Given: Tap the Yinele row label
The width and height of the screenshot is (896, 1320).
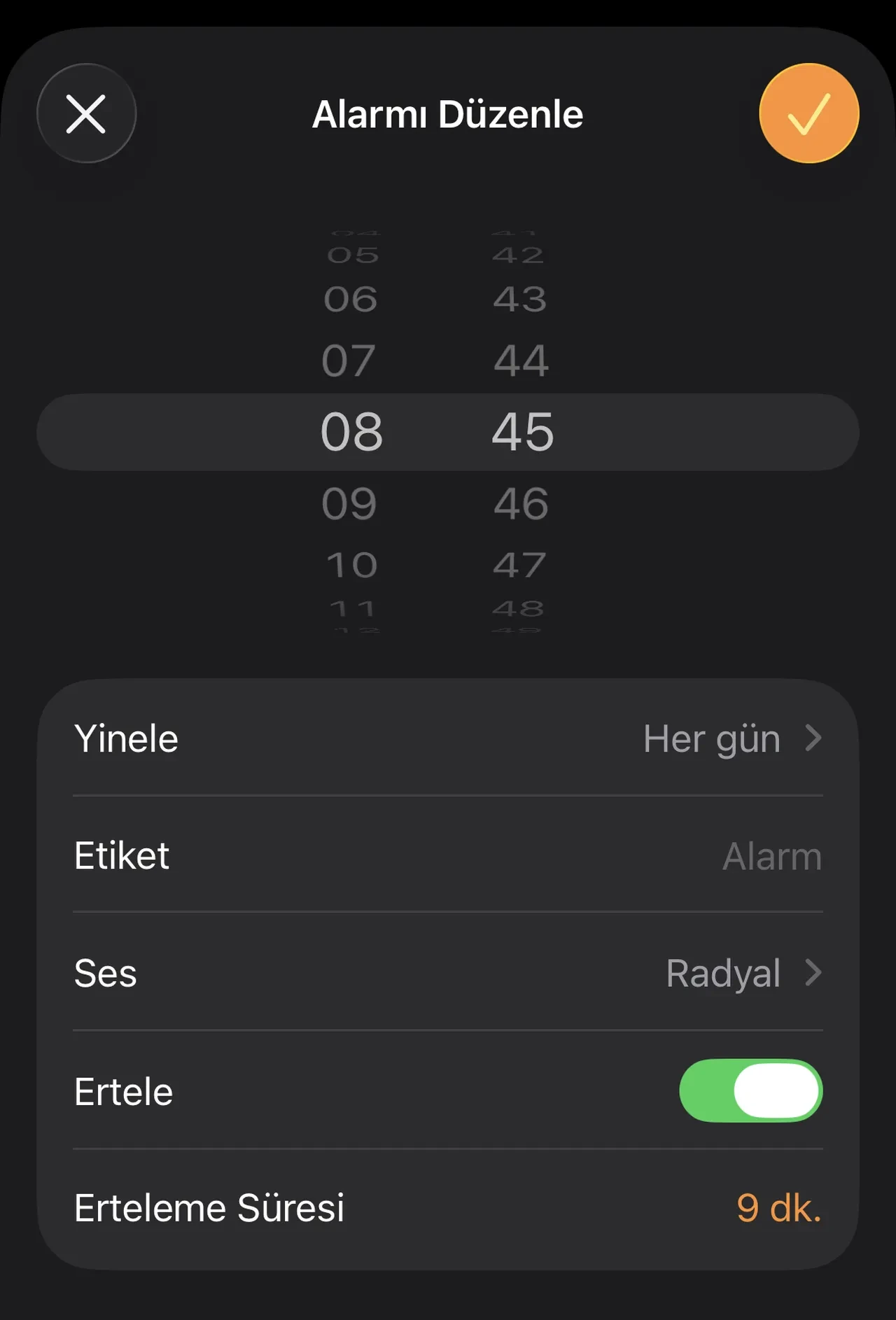Looking at the screenshot, I should click(126, 738).
